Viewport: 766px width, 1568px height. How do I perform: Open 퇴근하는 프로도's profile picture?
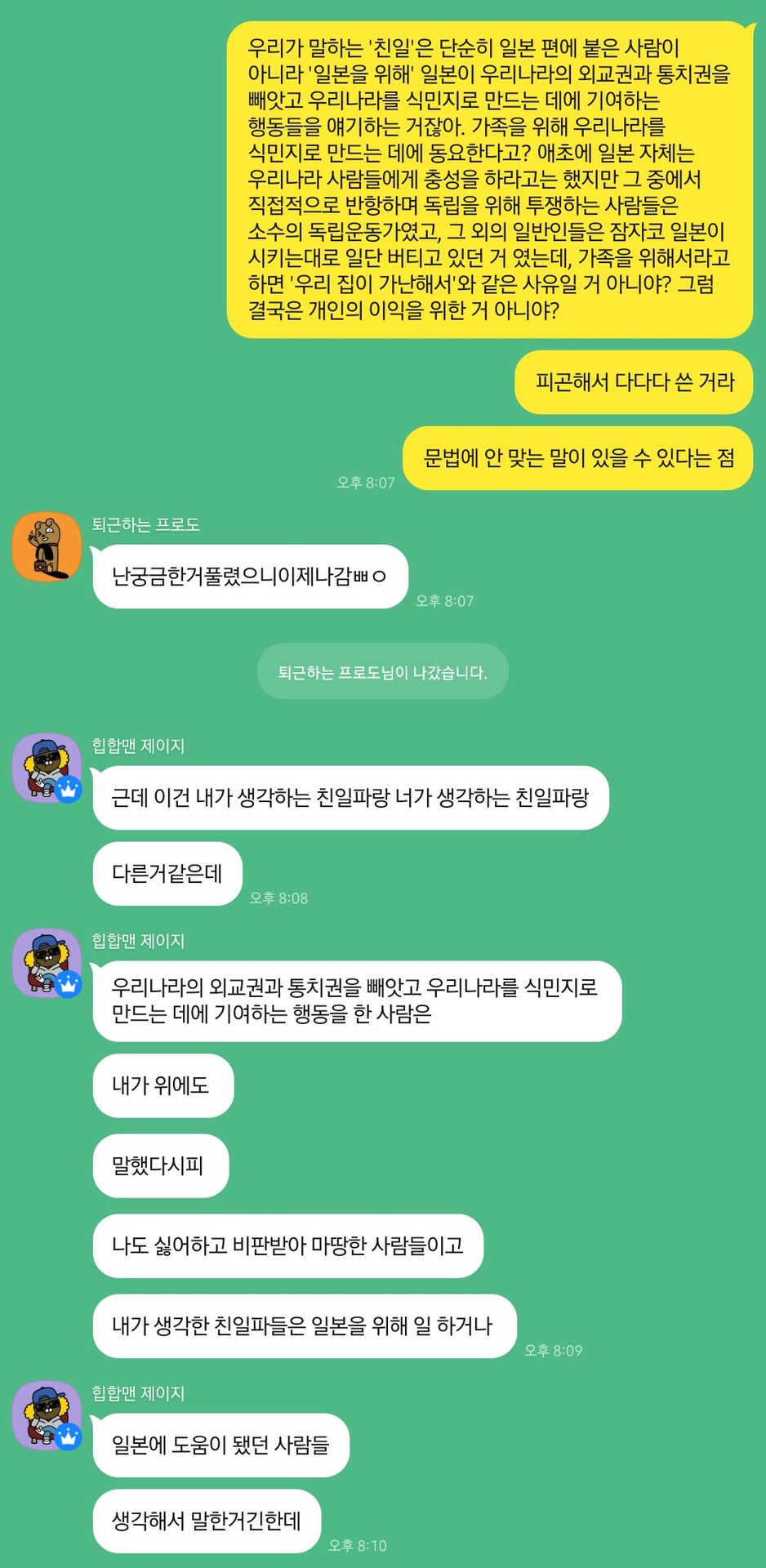pyautogui.click(x=47, y=546)
